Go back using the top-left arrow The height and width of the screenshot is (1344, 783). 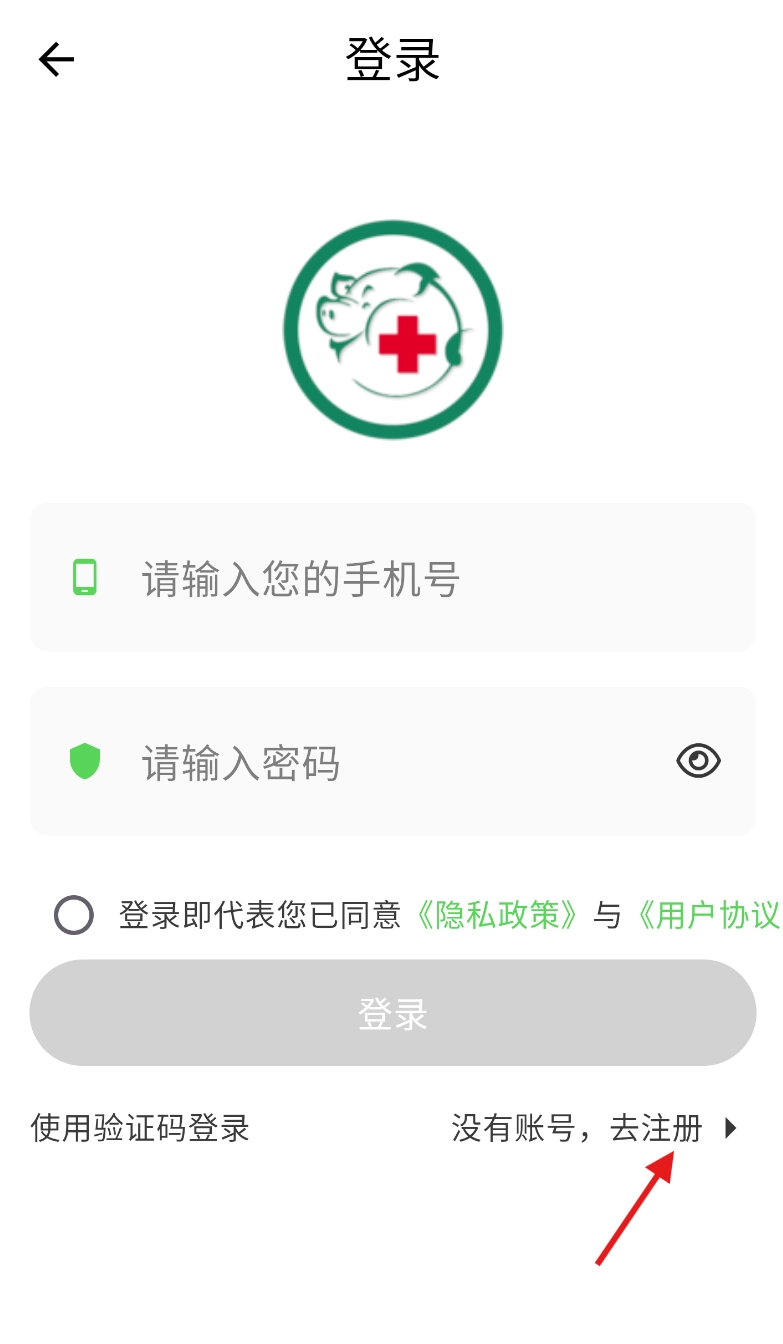click(57, 60)
